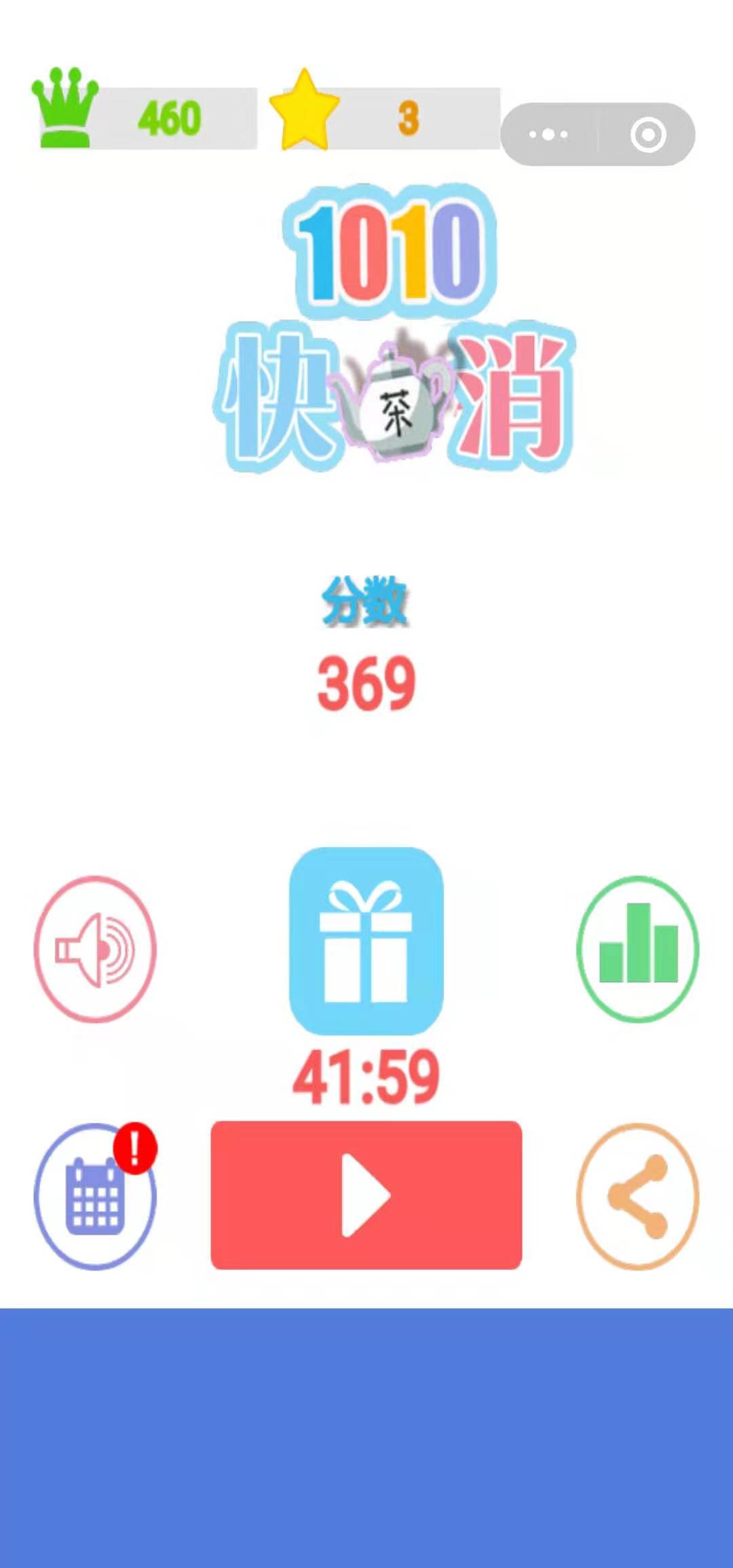Toggle the sound speaker icon

[95, 949]
